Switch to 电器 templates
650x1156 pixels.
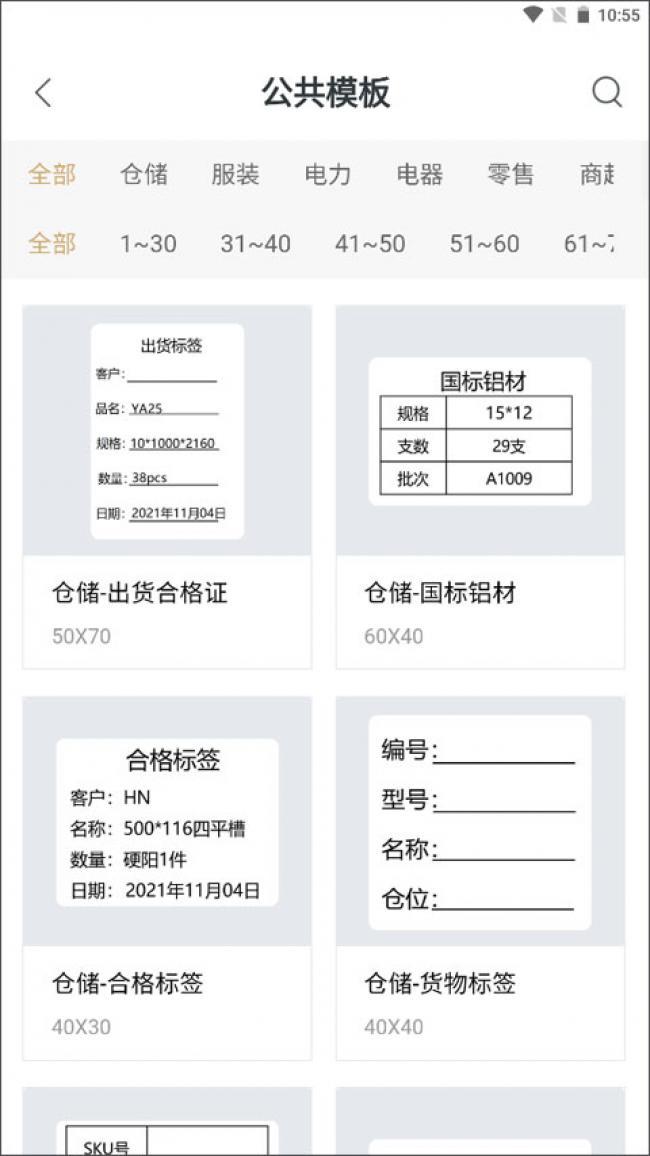(420, 174)
